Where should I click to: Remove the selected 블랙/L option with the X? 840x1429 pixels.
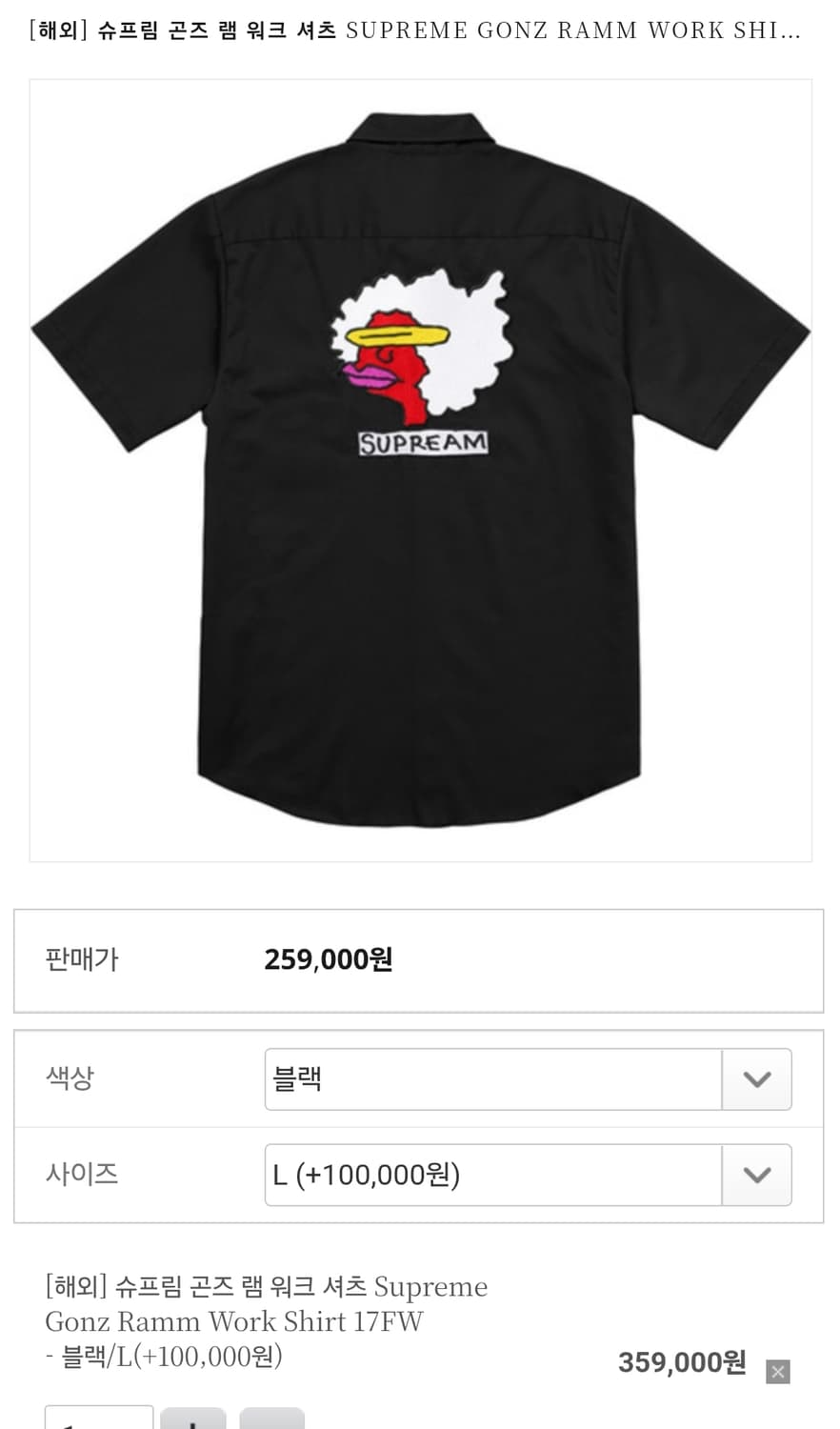coord(777,1372)
